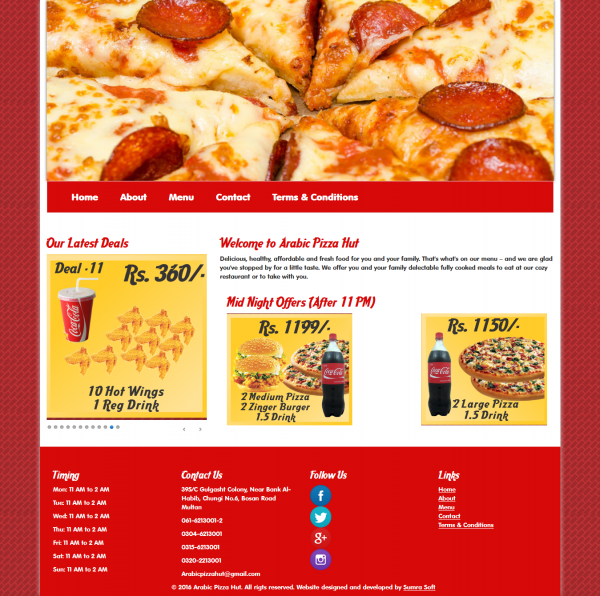Tap the Menu link in footer Links
This screenshot has width=600, height=596.
click(x=446, y=507)
